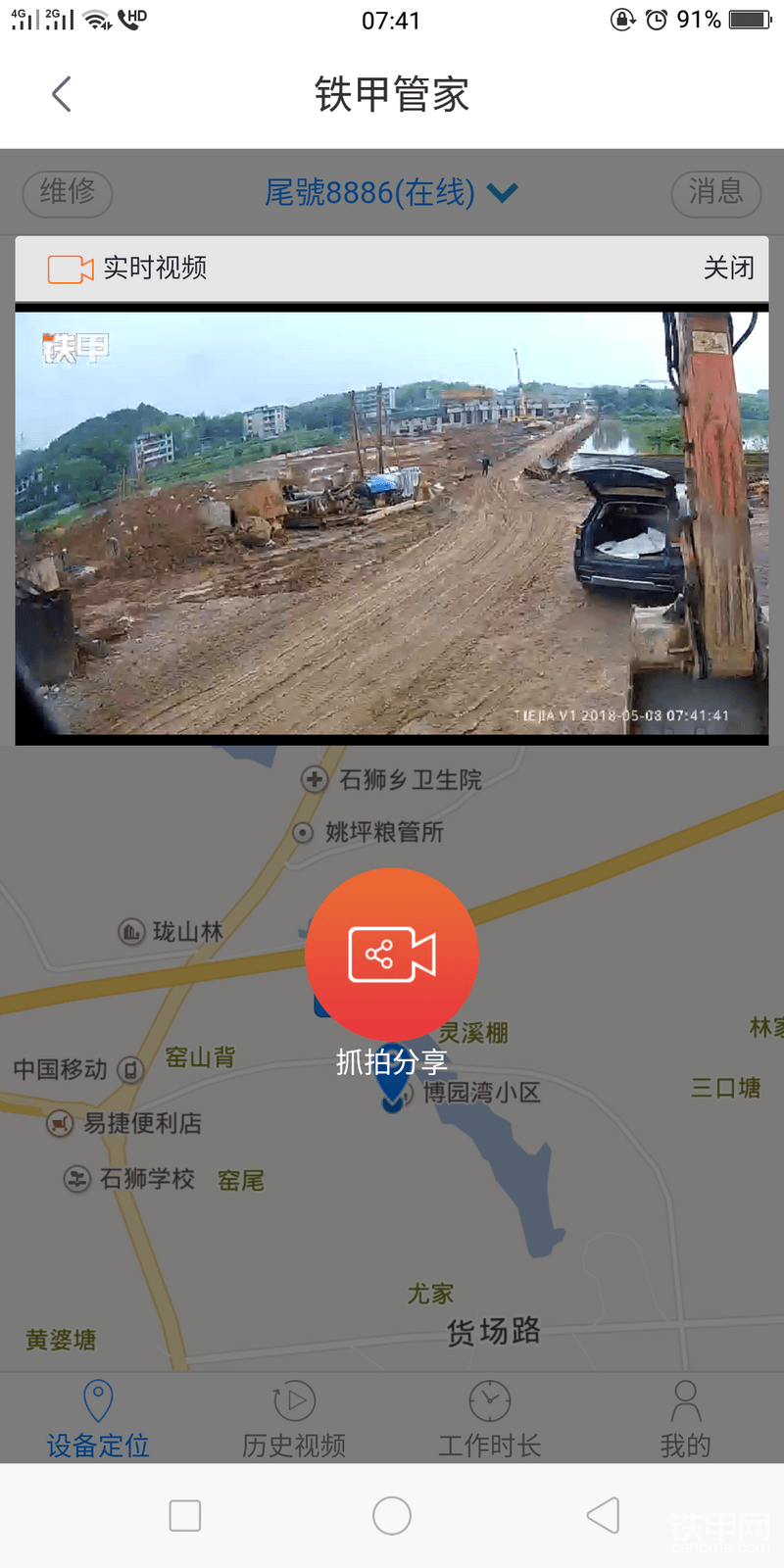
Task: Open the 消息 messages button
Action: (715, 193)
